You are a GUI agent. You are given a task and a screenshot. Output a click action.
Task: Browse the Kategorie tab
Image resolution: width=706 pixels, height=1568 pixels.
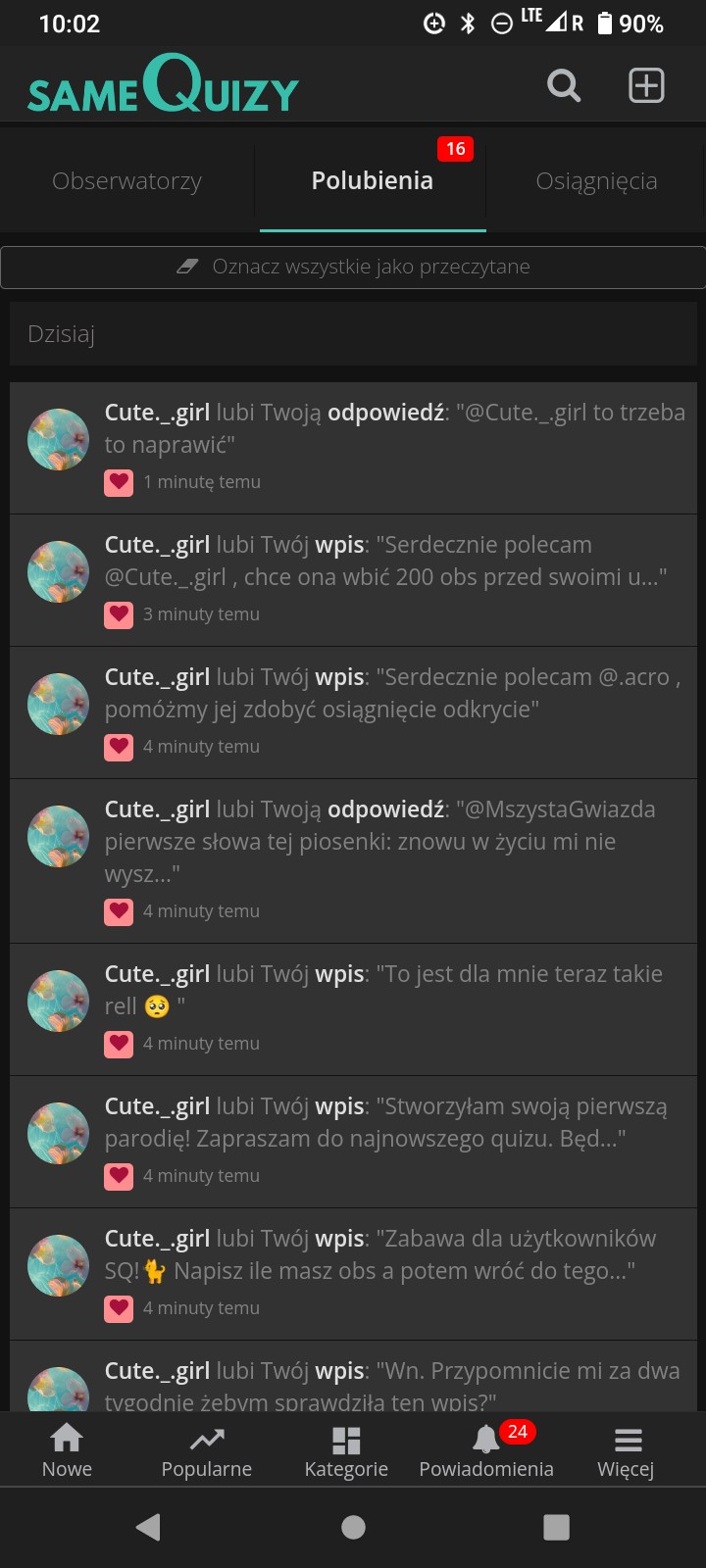[x=346, y=1450]
